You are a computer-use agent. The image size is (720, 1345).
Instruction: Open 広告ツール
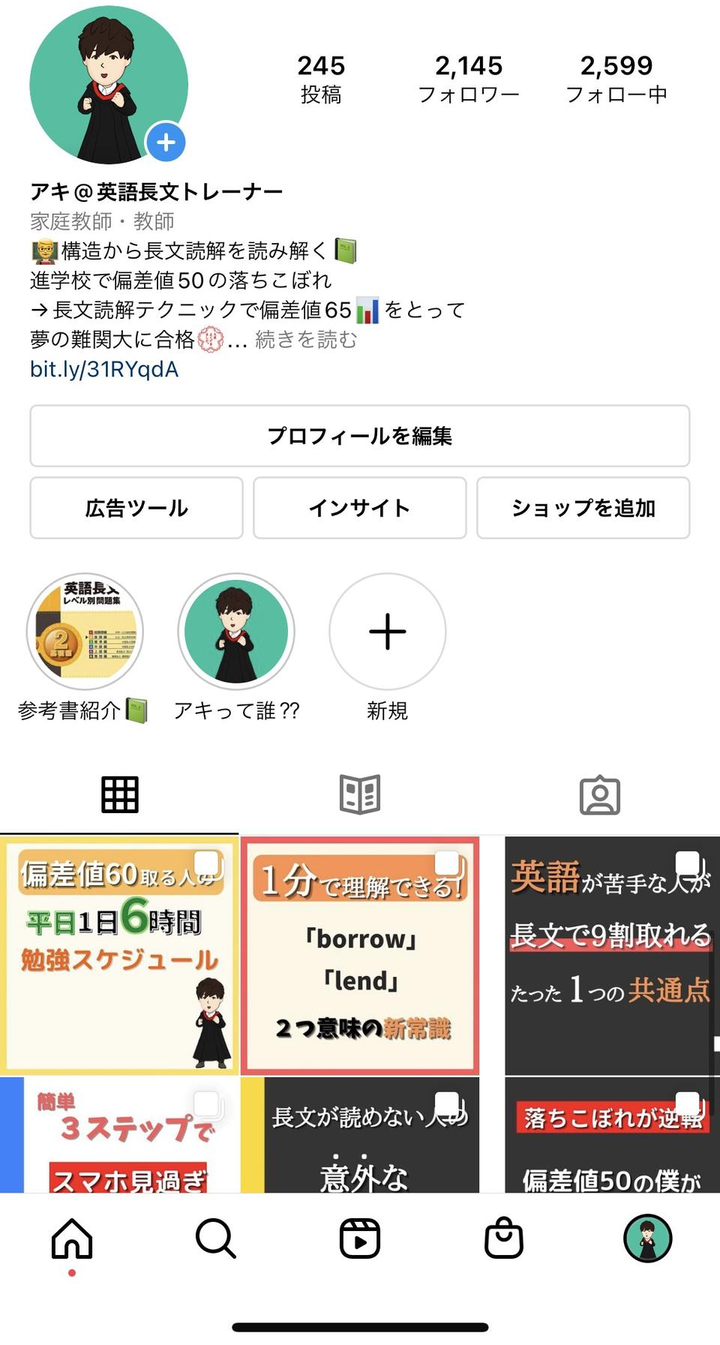coord(136,508)
